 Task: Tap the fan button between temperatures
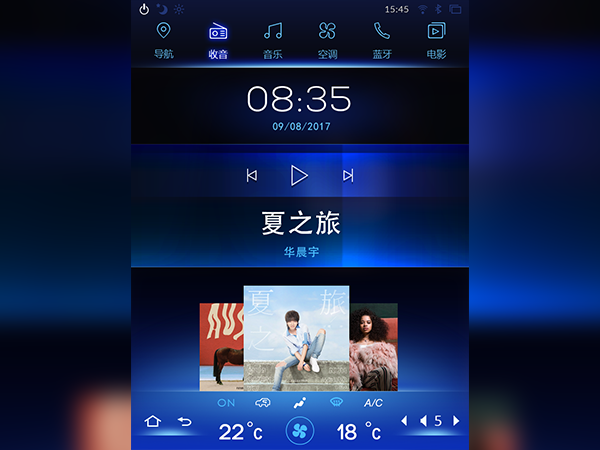[299, 431]
